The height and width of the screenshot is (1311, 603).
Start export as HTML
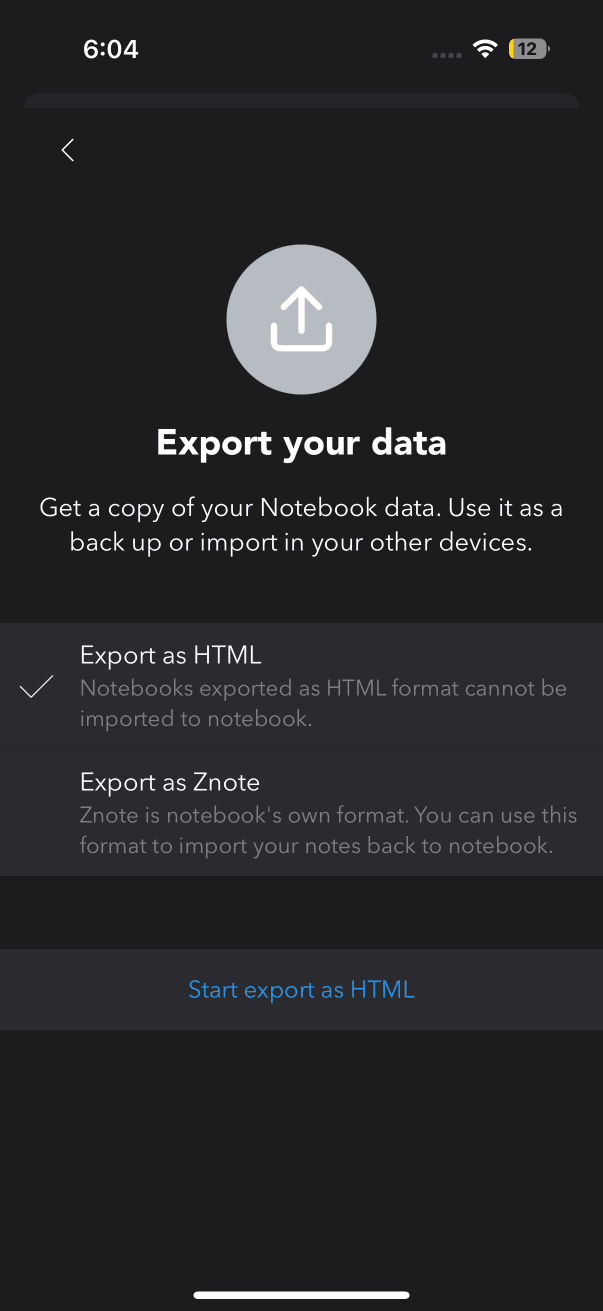[x=301, y=990]
